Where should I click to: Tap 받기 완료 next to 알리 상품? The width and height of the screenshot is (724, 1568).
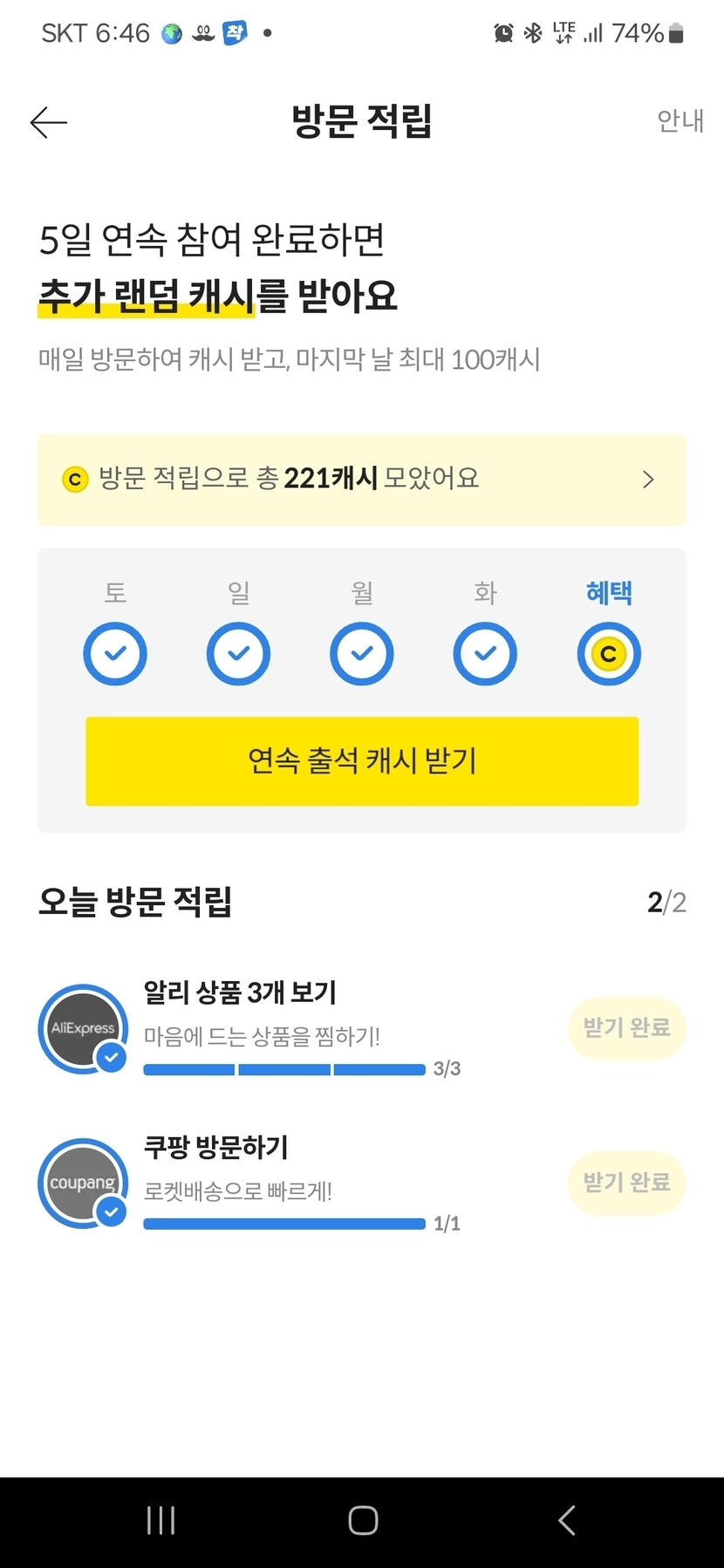click(626, 1028)
